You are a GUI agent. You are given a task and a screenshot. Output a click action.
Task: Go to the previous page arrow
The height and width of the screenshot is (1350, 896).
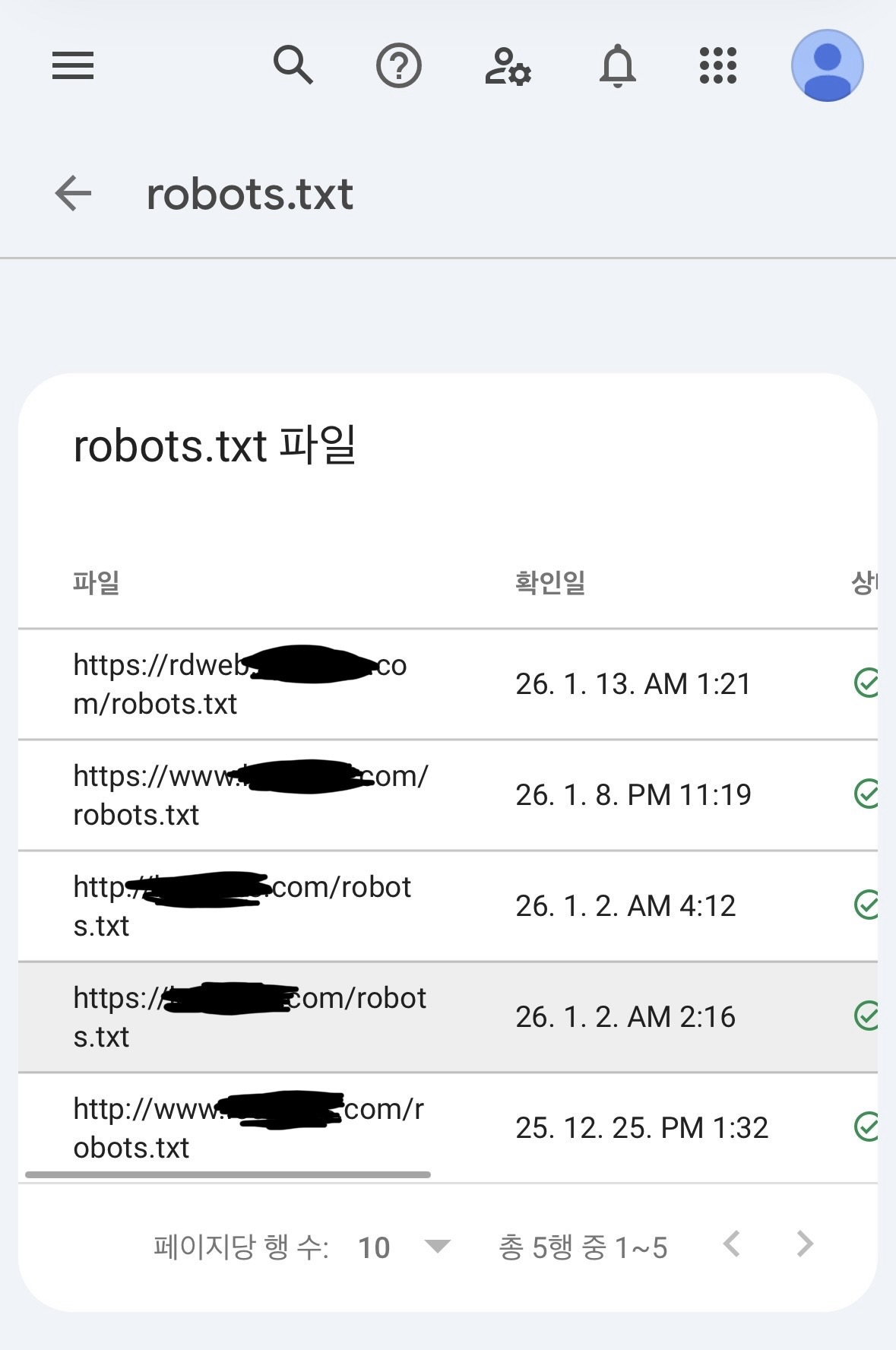731,1244
